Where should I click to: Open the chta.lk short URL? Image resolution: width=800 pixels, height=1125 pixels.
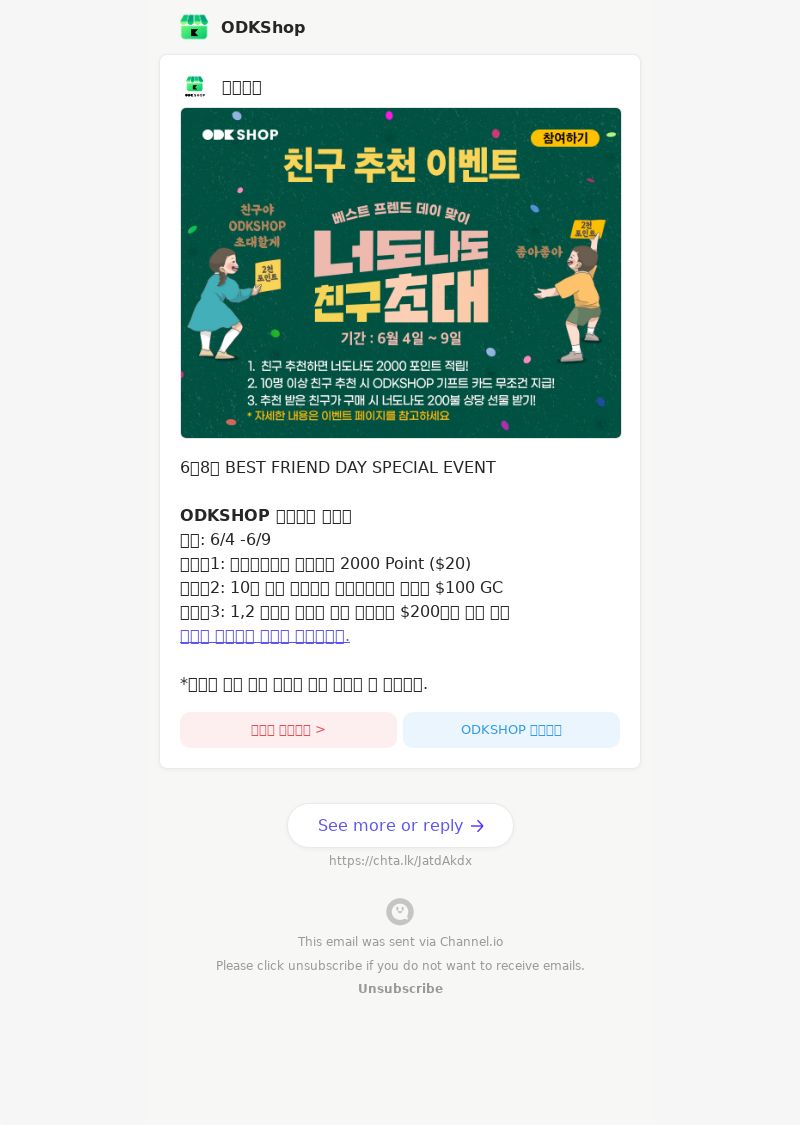(x=400, y=861)
